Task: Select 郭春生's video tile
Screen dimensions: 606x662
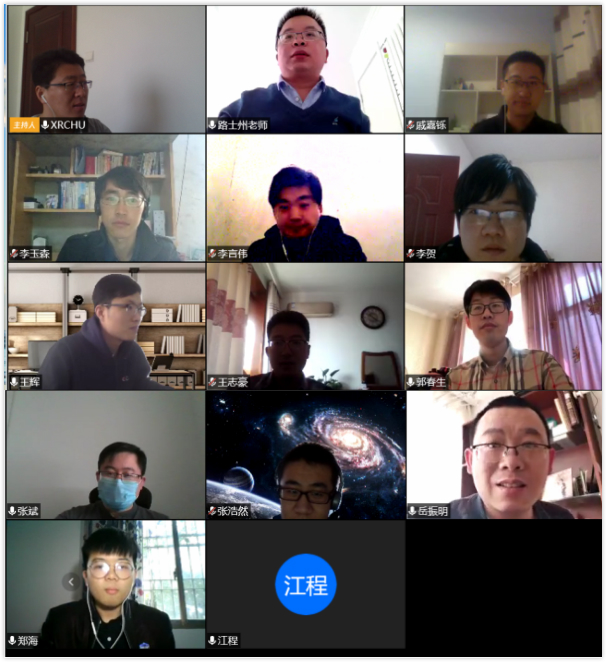Action: tap(503, 325)
